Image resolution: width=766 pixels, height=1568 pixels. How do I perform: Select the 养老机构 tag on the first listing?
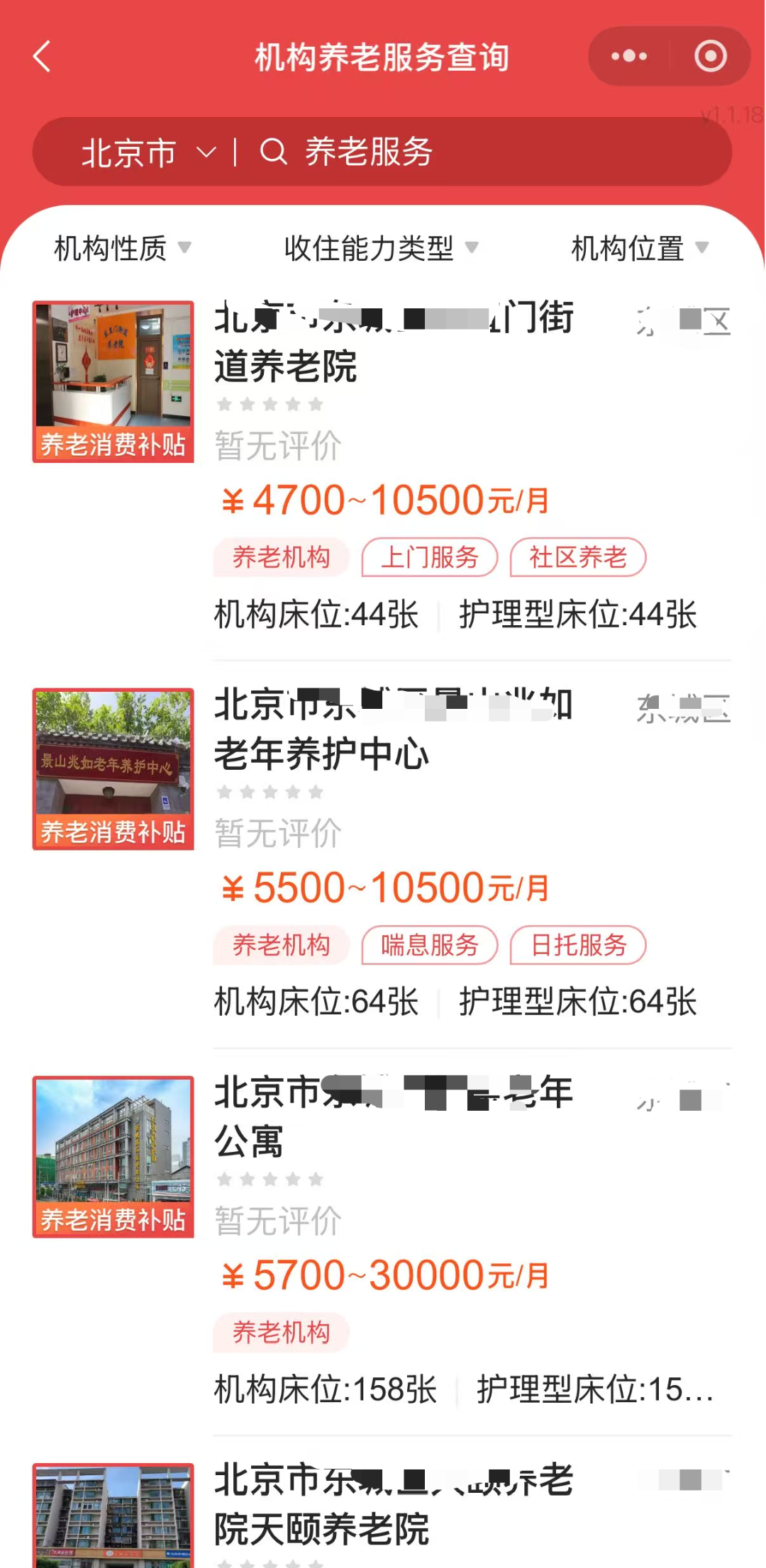coord(281,557)
